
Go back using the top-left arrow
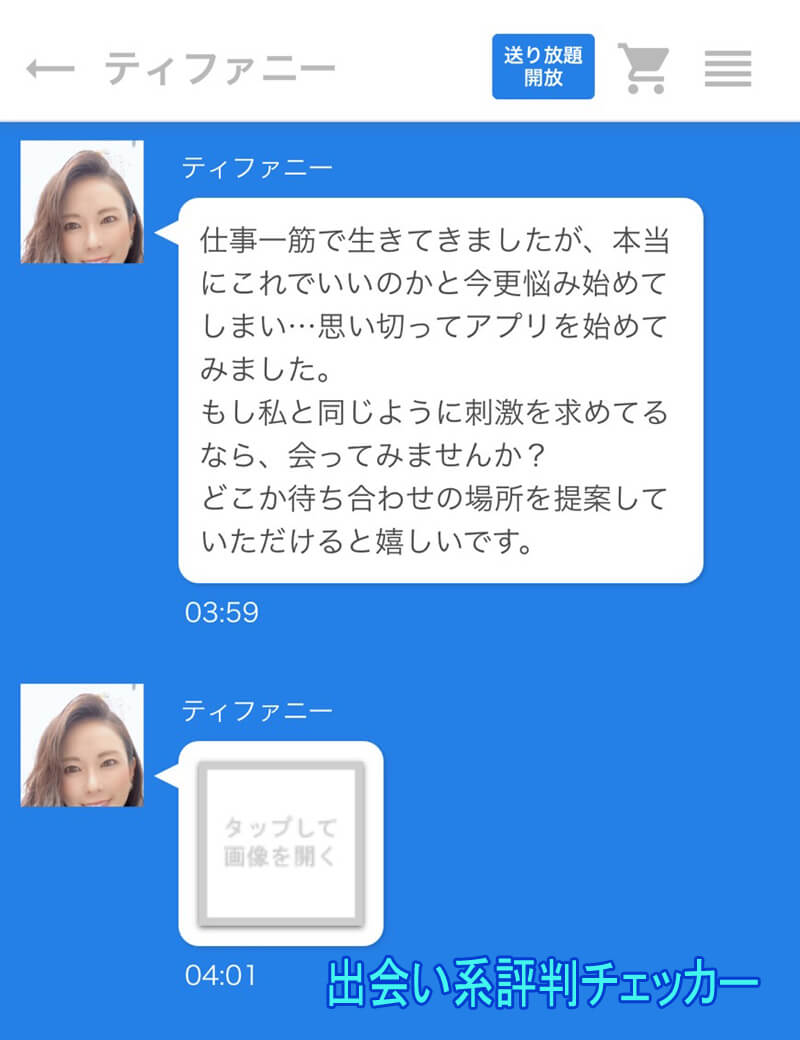tap(50, 68)
